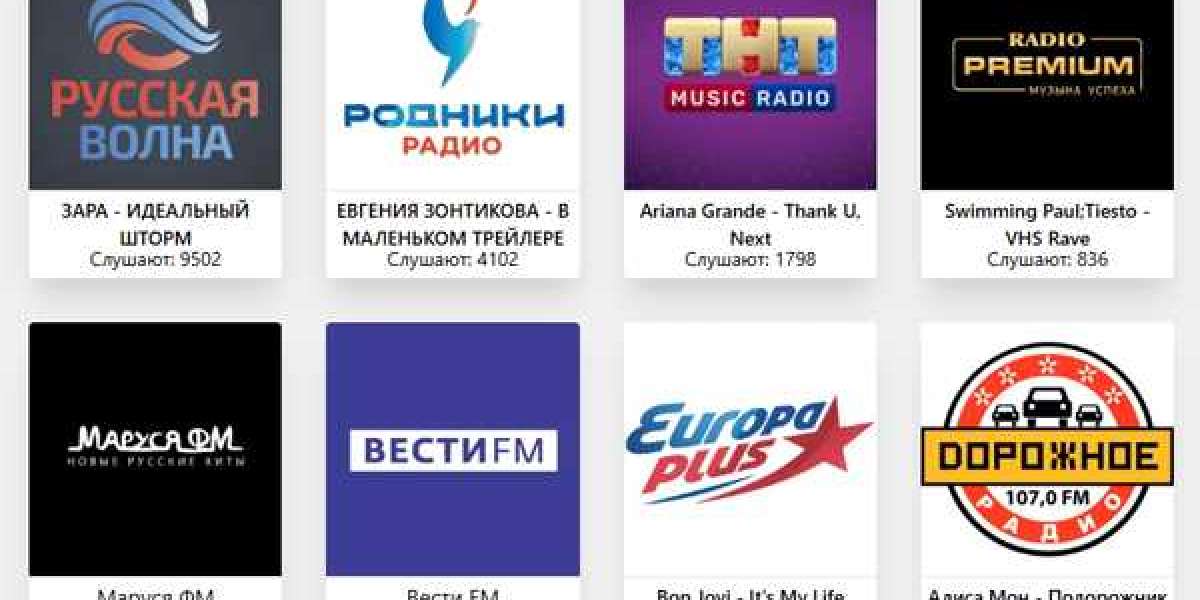
Task: Open the Вести FM station
Action: [452, 448]
